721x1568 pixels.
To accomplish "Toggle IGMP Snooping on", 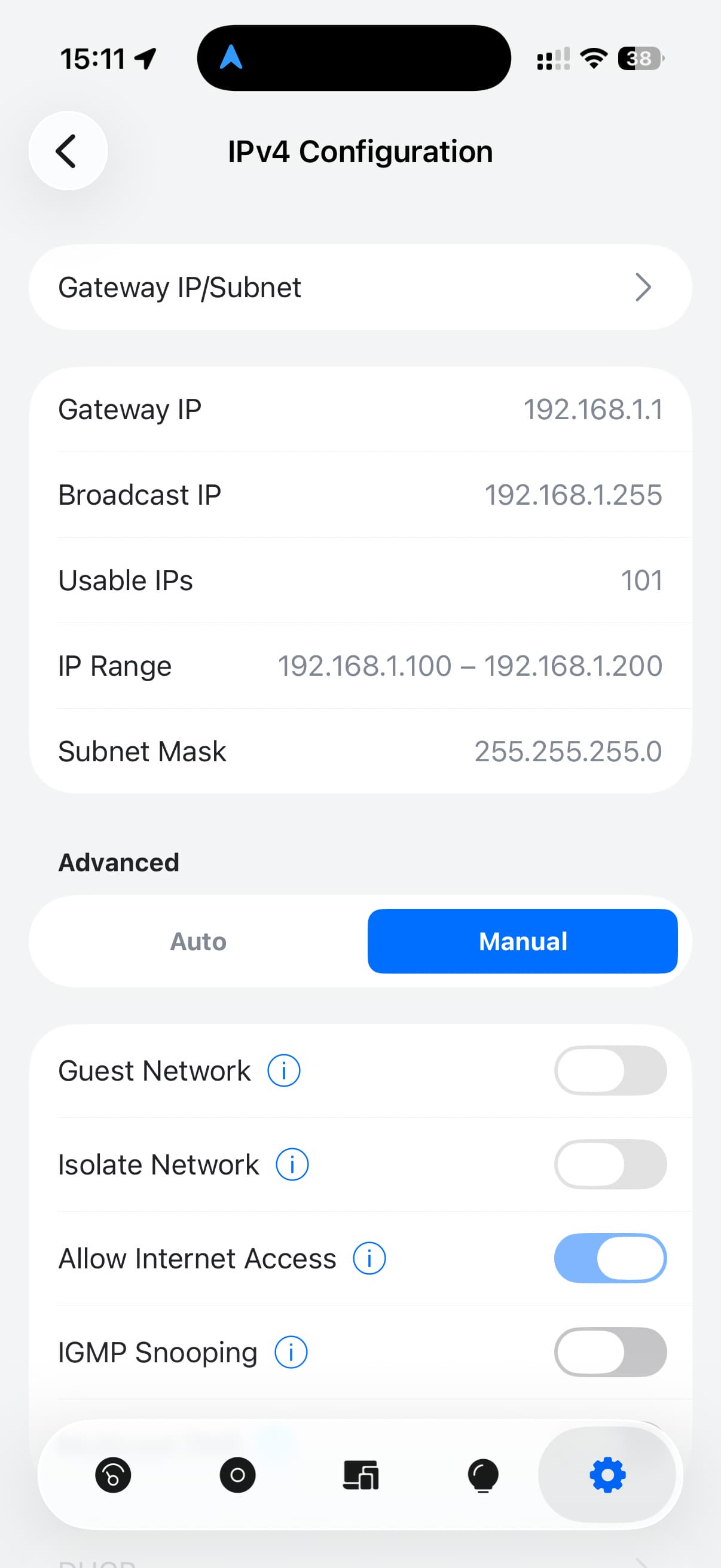I will (610, 1352).
